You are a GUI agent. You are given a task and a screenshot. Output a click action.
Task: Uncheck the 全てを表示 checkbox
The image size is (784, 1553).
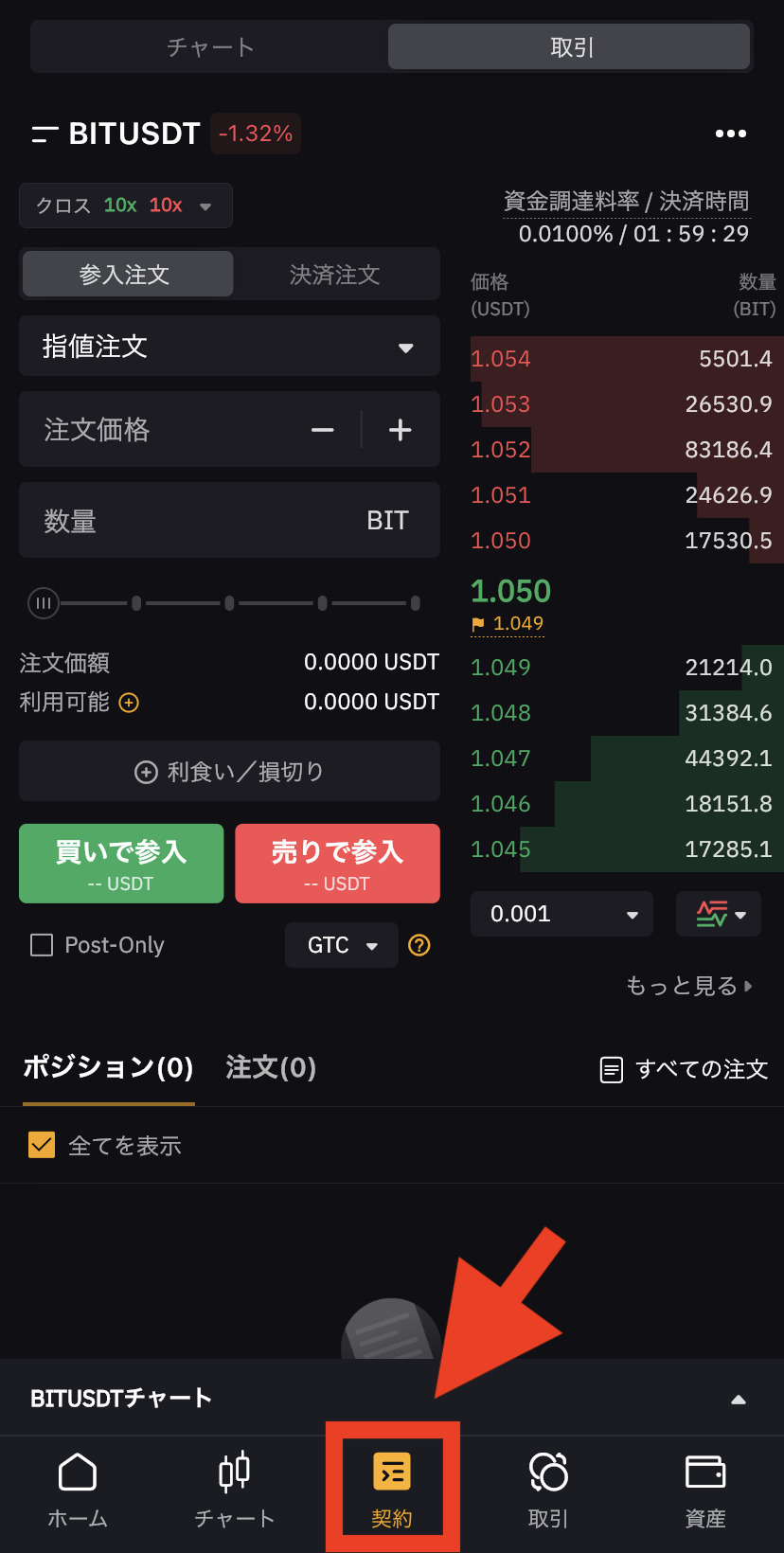[x=42, y=1146]
